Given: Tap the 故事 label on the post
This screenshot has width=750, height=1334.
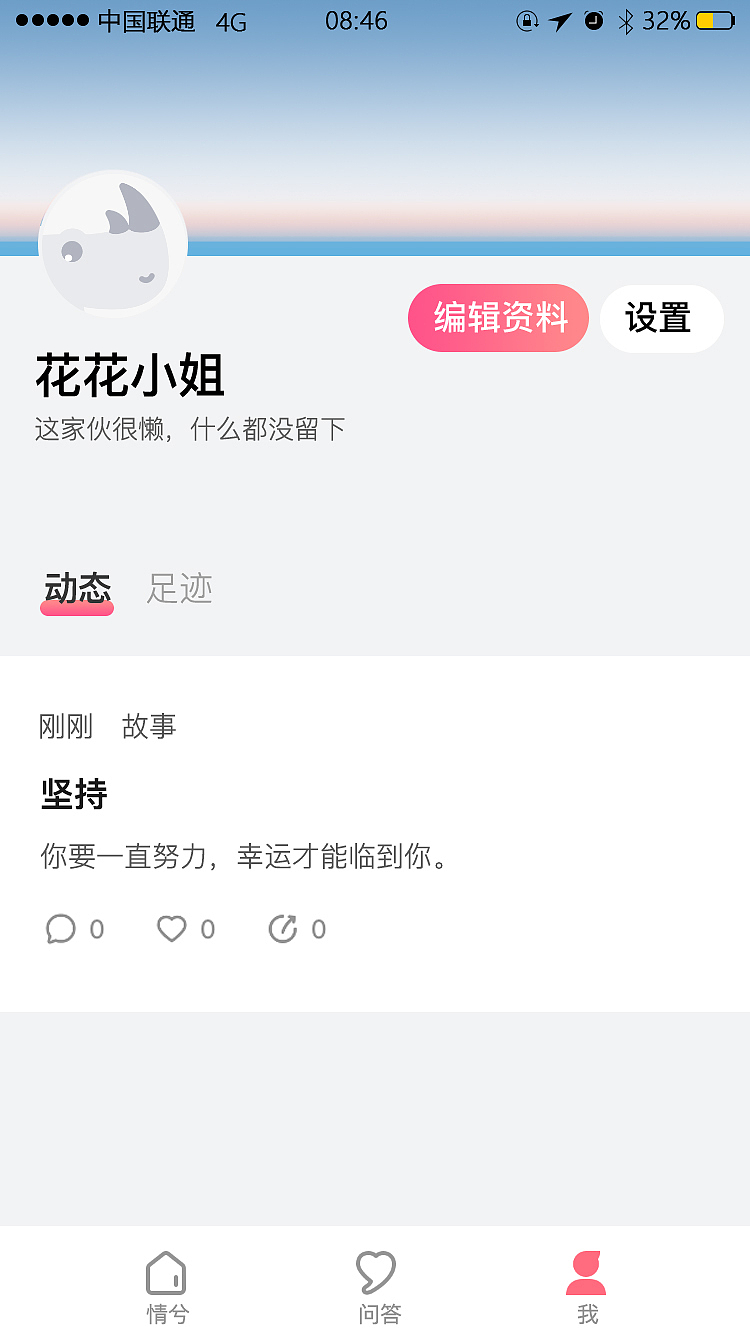Looking at the screenshot, I should click(148, 727).
